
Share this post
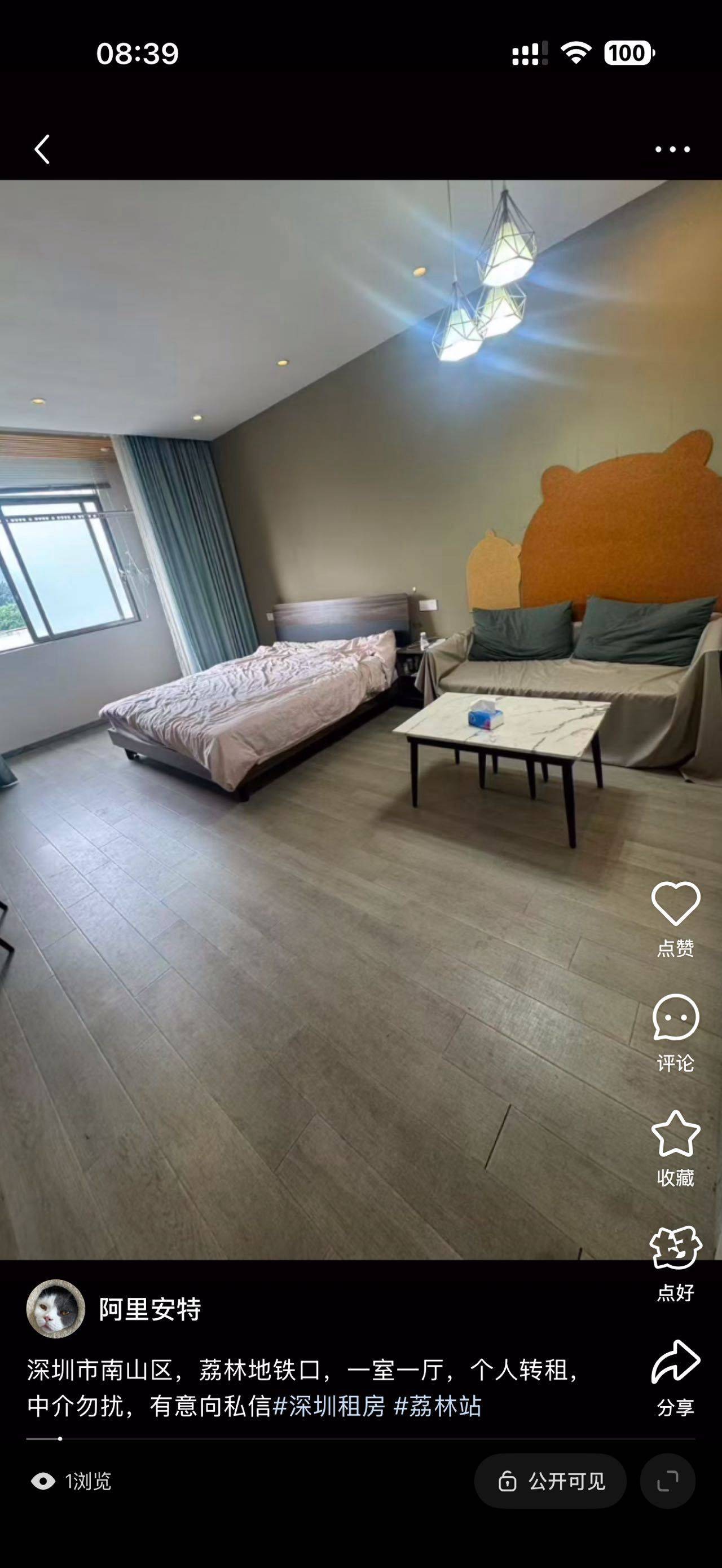(x=675, y=1362)
